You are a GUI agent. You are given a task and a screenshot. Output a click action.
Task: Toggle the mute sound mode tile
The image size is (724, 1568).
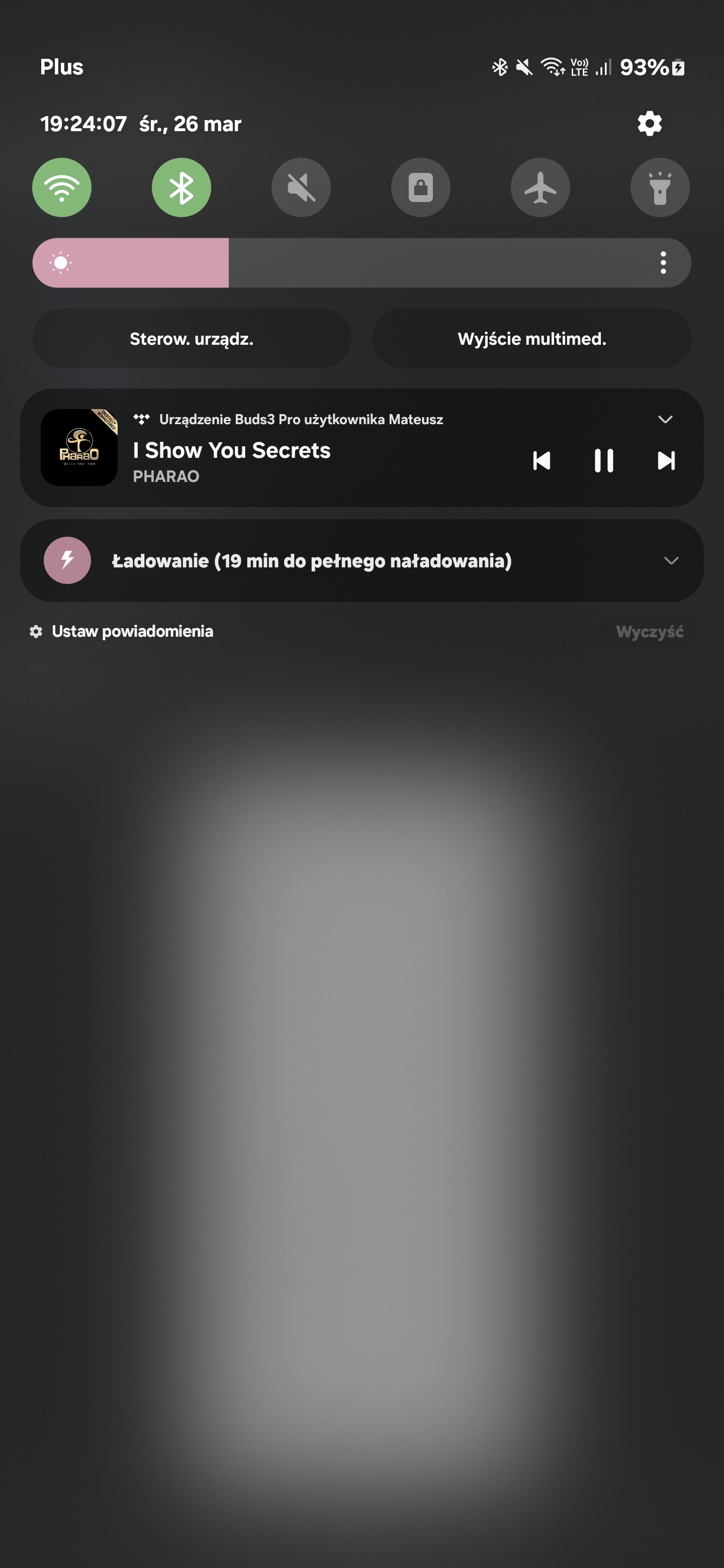[301, 187]
